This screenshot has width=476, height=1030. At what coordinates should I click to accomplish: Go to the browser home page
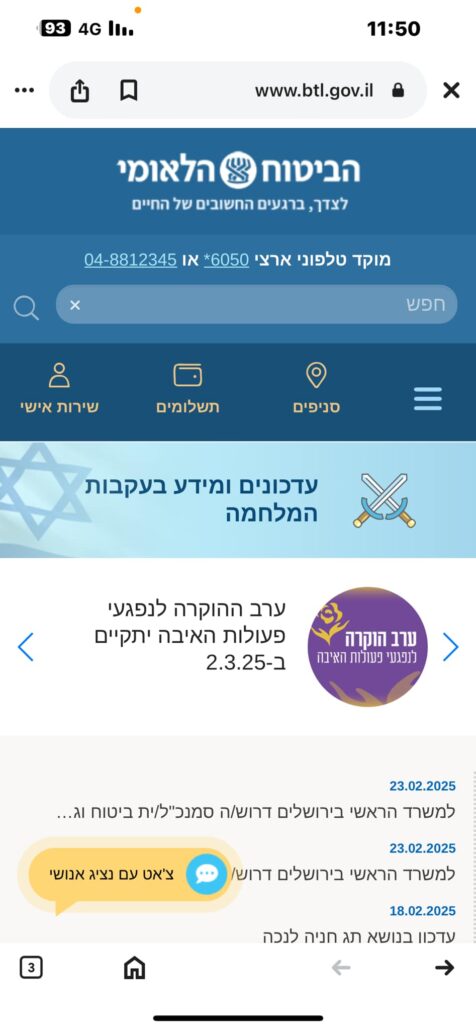coord(135,968)
